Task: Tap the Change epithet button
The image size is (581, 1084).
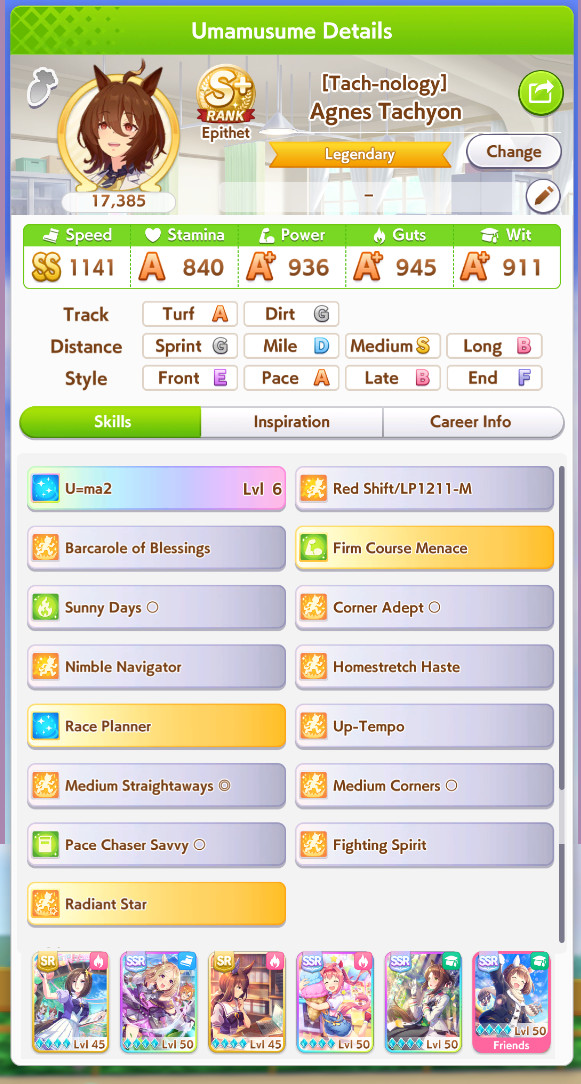Action: click(513, 151)
